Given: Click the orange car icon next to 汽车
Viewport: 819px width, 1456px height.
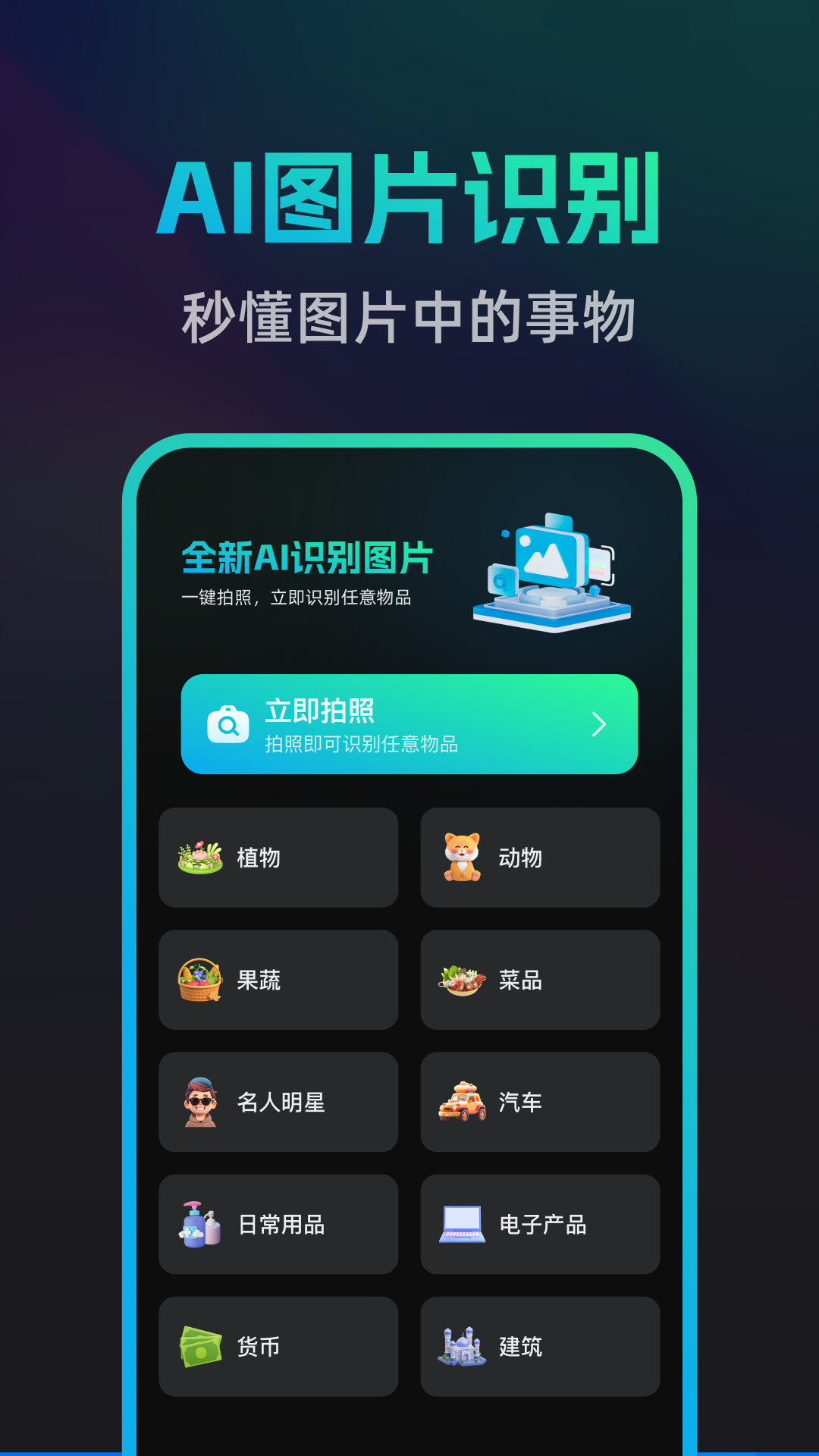Looking at the screenshot, I should 462,1101.
